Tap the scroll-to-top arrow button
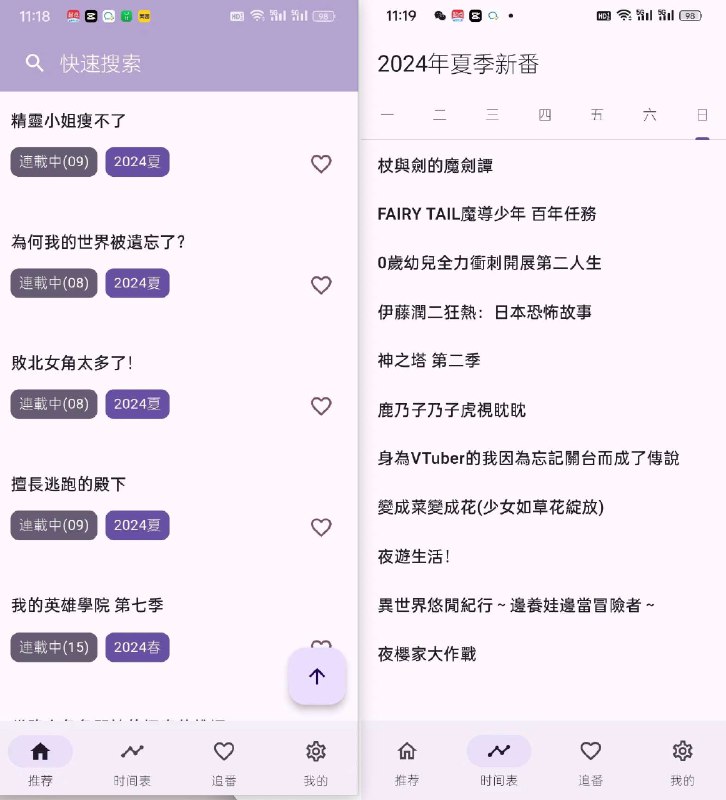This screenshot has width=726, height=800. (x=317, y=676)
